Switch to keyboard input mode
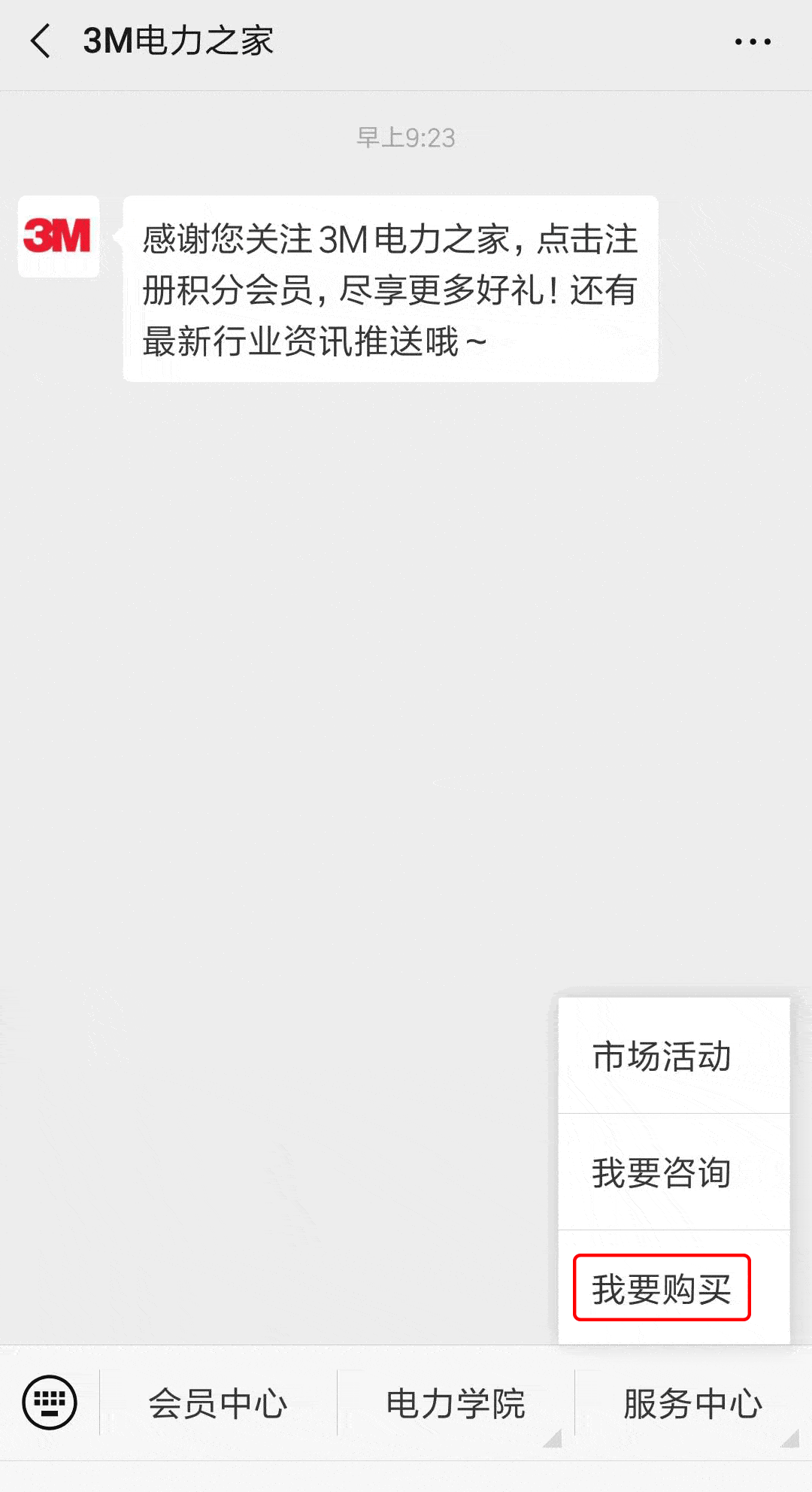Viewport: 812px width, 1492px height. tap(50, 1403)
